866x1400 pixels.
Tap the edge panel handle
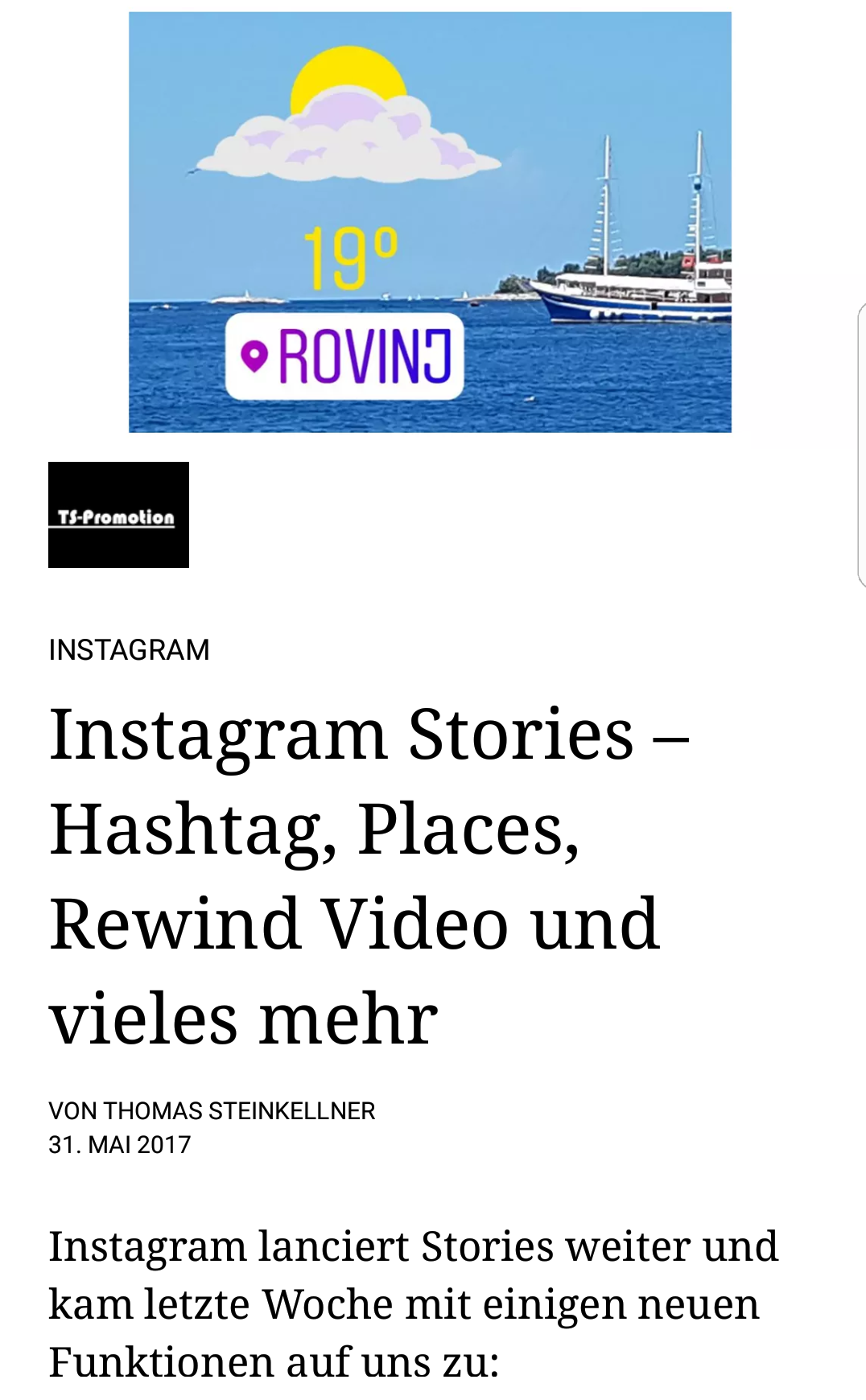pos(860,444)
